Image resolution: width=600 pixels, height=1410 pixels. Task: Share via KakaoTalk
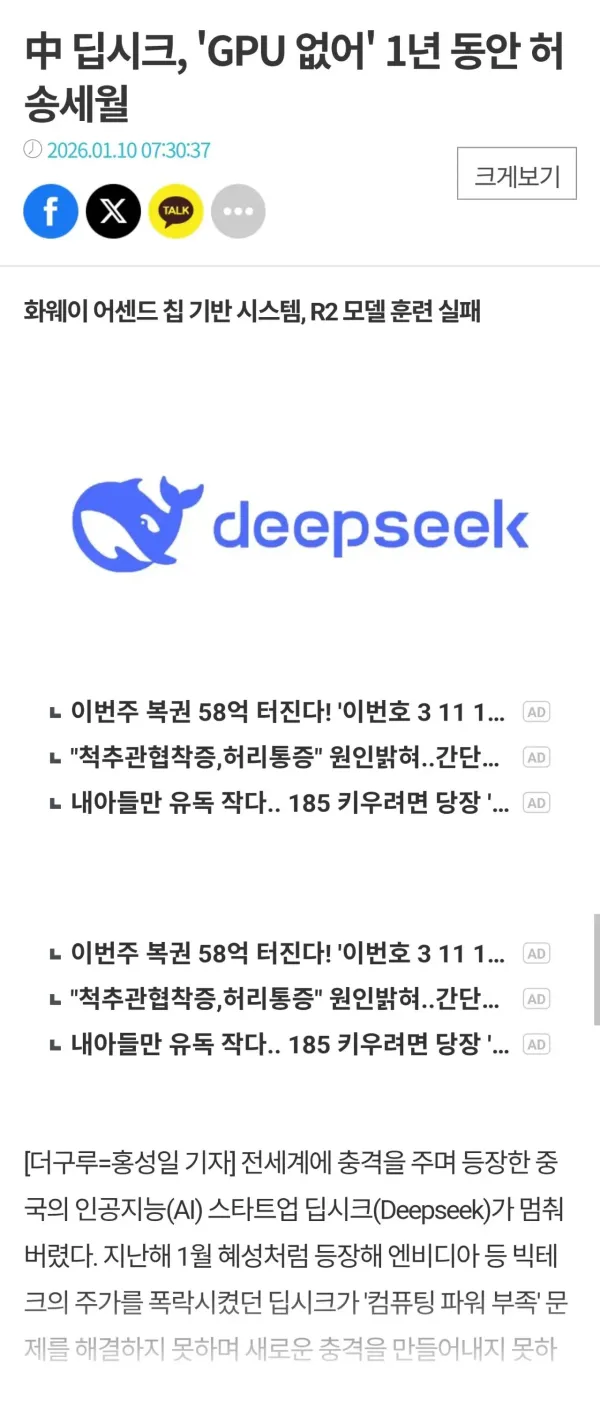(x=176, y=211)
